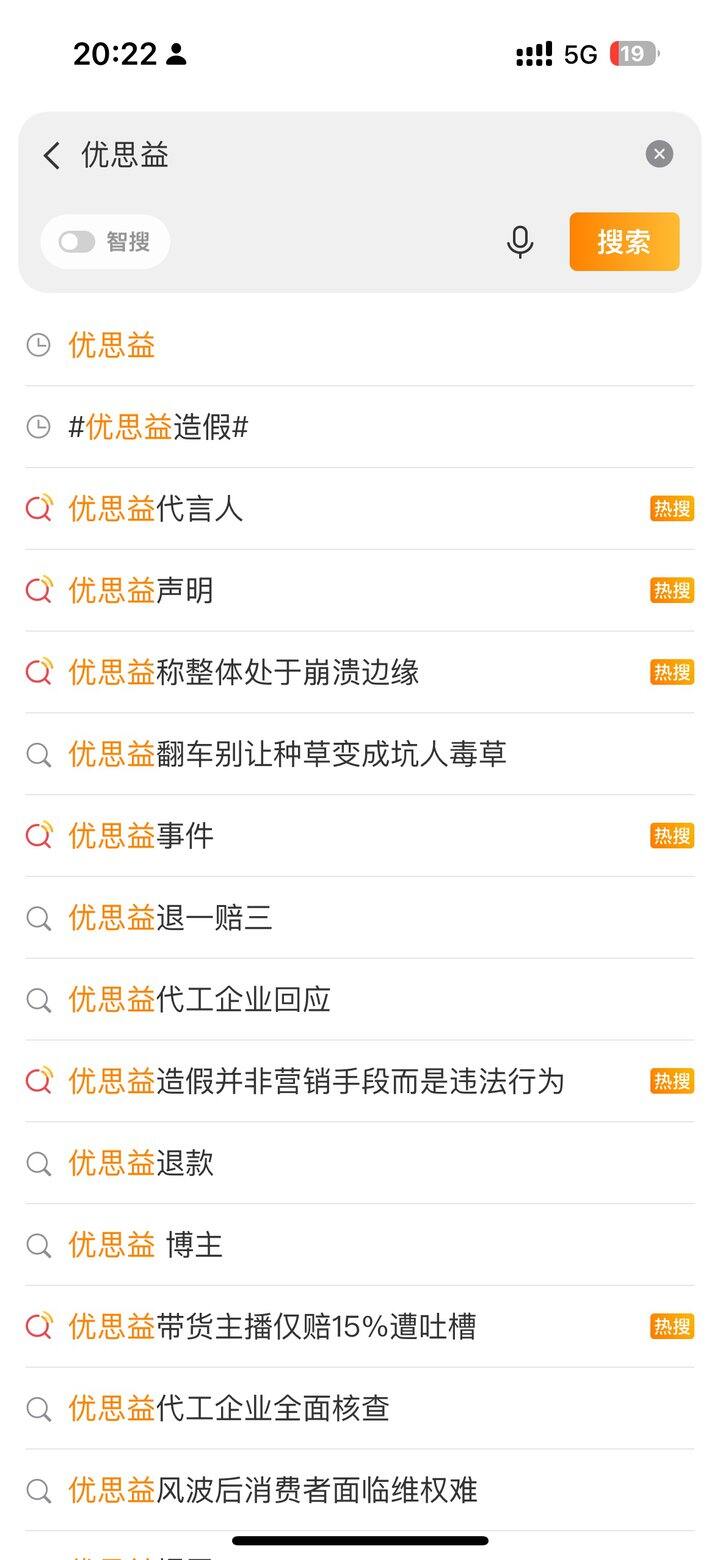Image resolution: width=720 pixels, height=1560 pixels.
Task: Tap the 优思益退款 suggestion
Action: coord(140,1163)
